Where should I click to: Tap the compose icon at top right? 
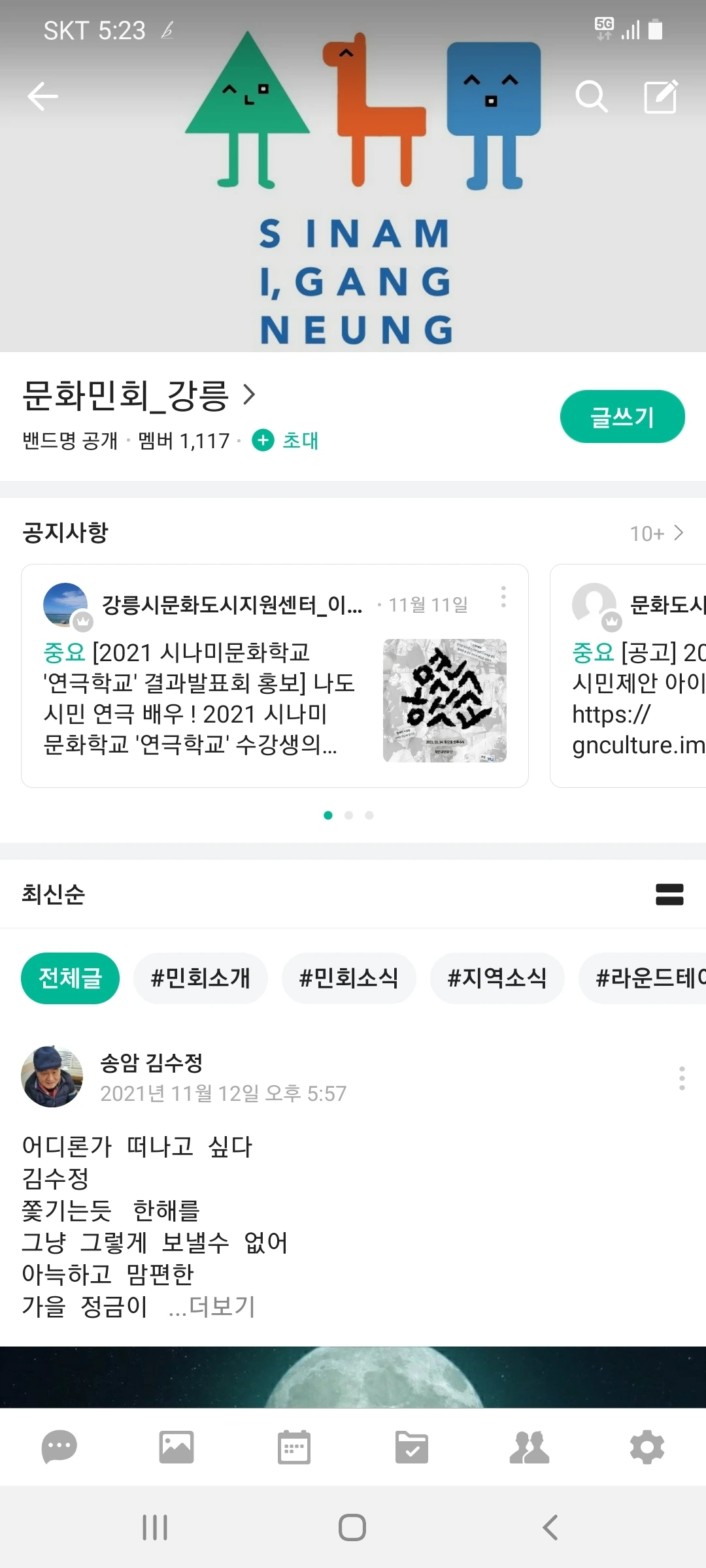click(660, 97)
